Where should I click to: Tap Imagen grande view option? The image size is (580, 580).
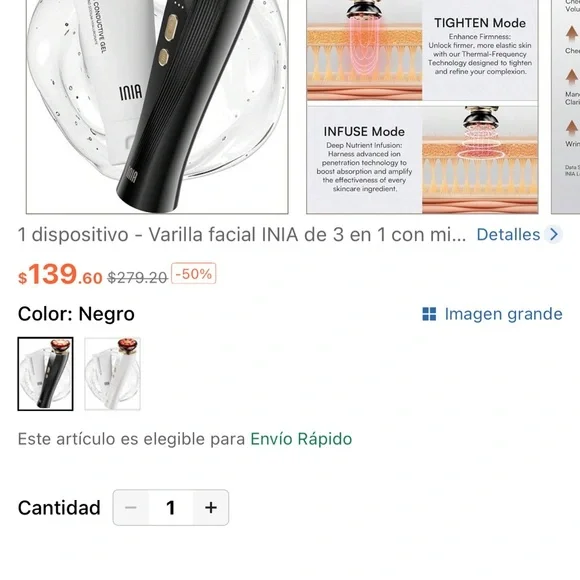tap(492, 314)
